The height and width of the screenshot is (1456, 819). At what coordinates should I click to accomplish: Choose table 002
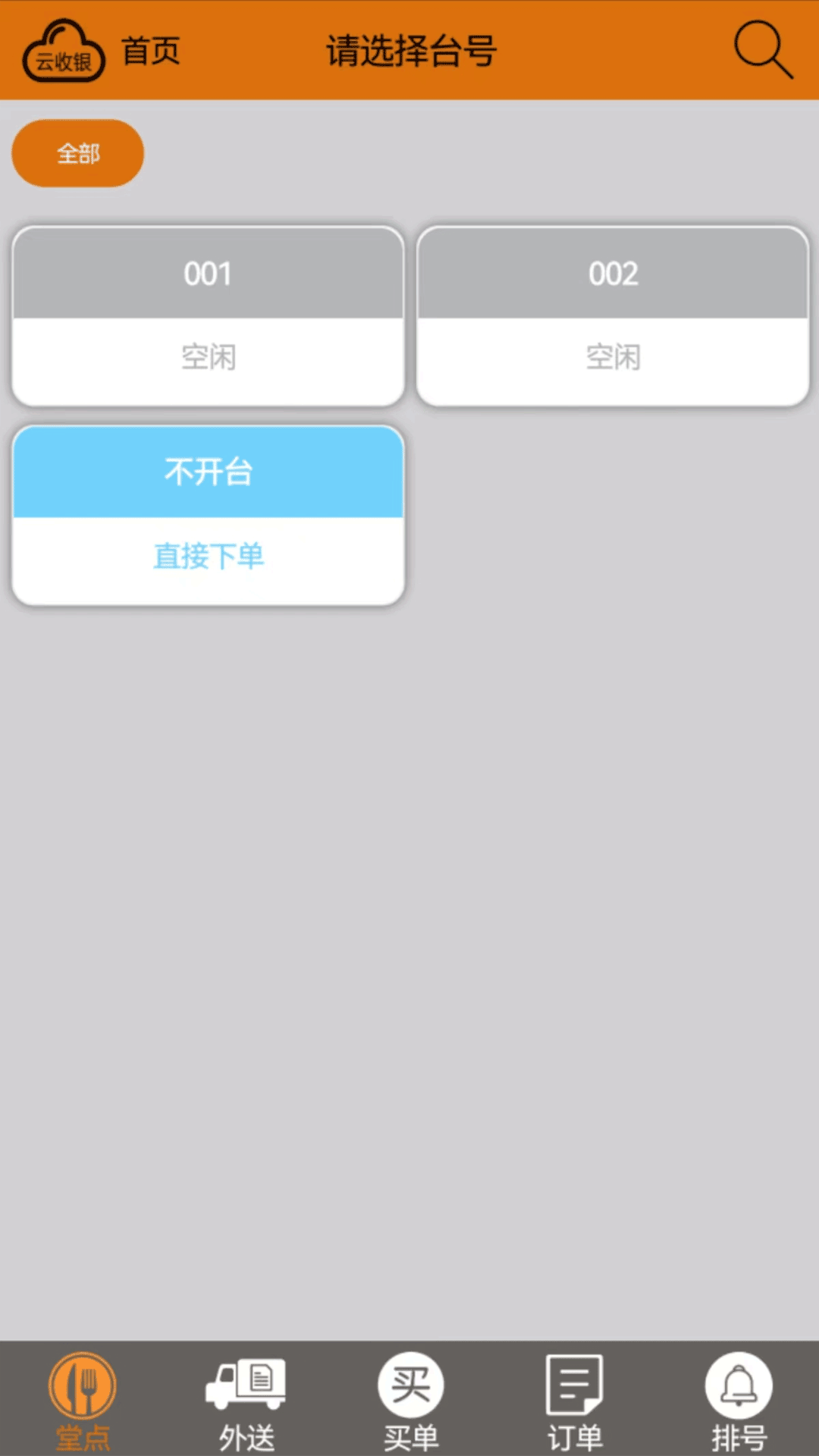point(613,316)
